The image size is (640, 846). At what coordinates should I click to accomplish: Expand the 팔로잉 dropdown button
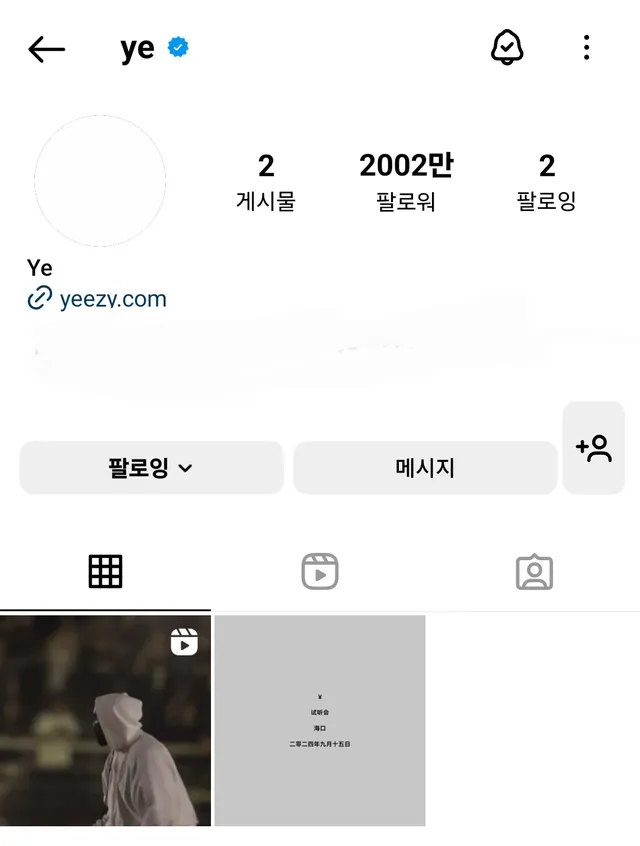pos(151,467)
